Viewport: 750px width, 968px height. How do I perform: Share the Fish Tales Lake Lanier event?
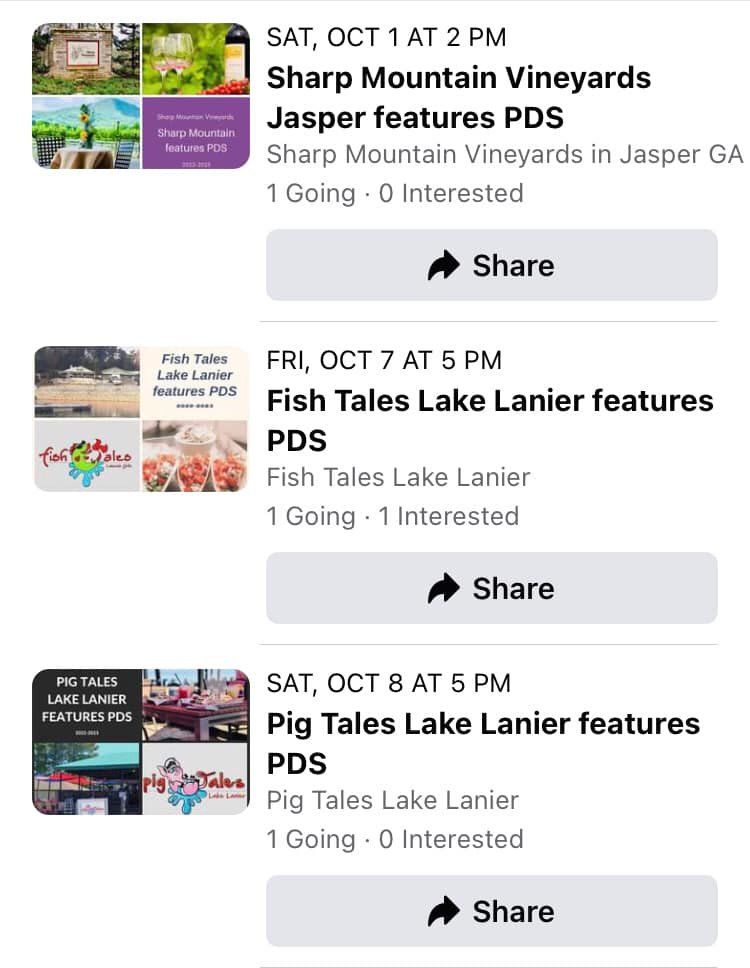click(491, 588)
